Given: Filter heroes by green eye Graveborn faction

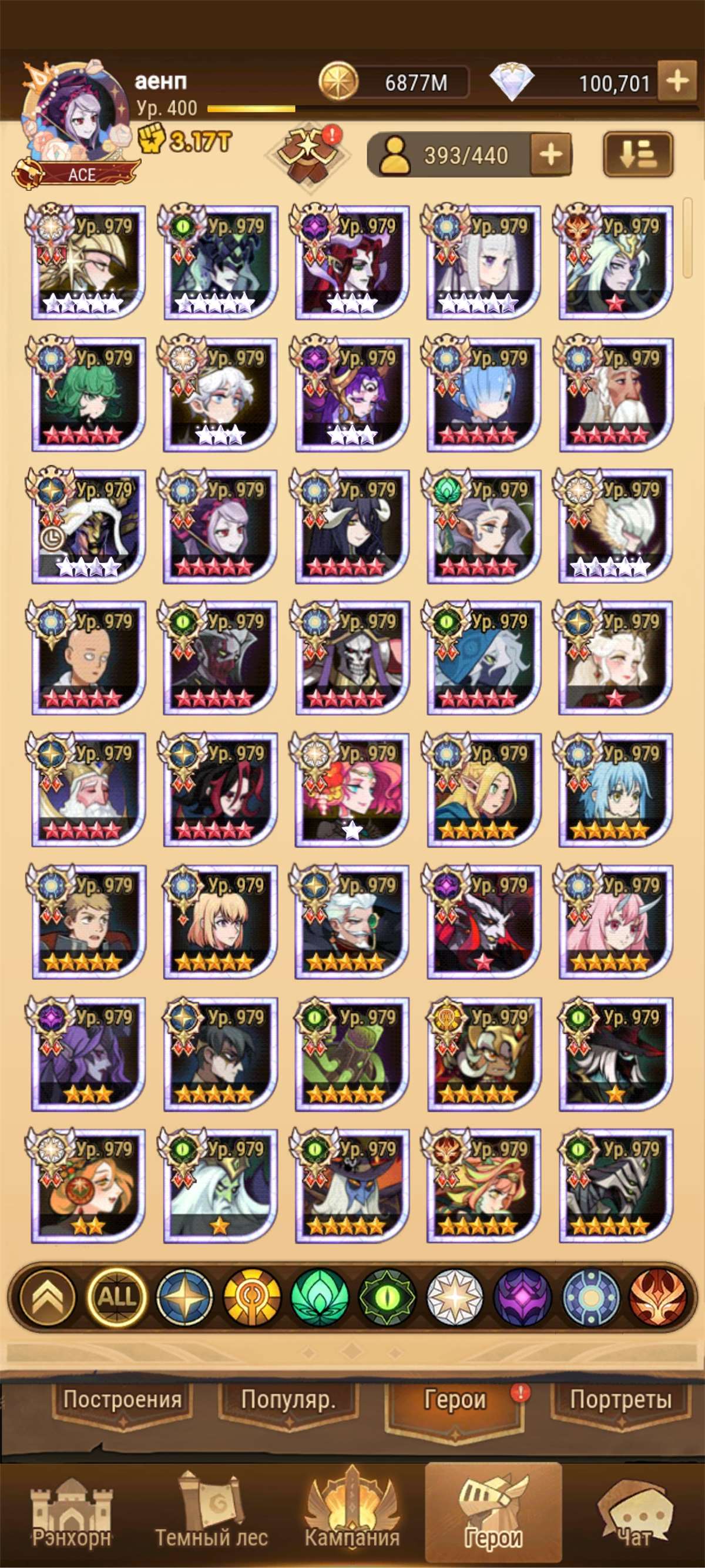Looking at the screenshot, I should 388,1296.
